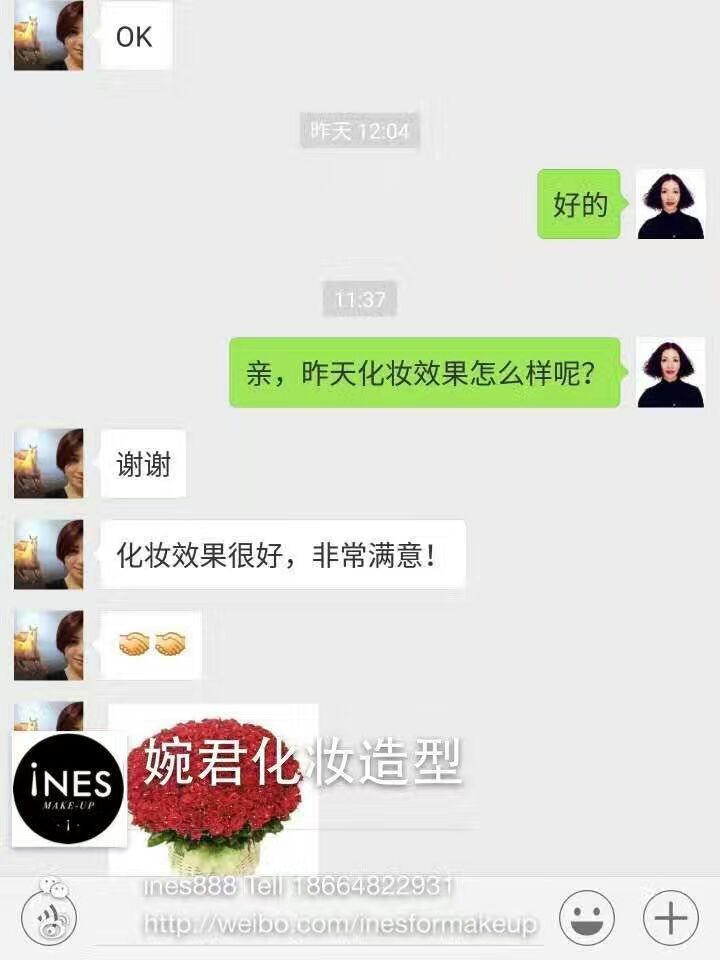Tap the message text input field
This screenshot has height=960, width=720.
[320, 917]
